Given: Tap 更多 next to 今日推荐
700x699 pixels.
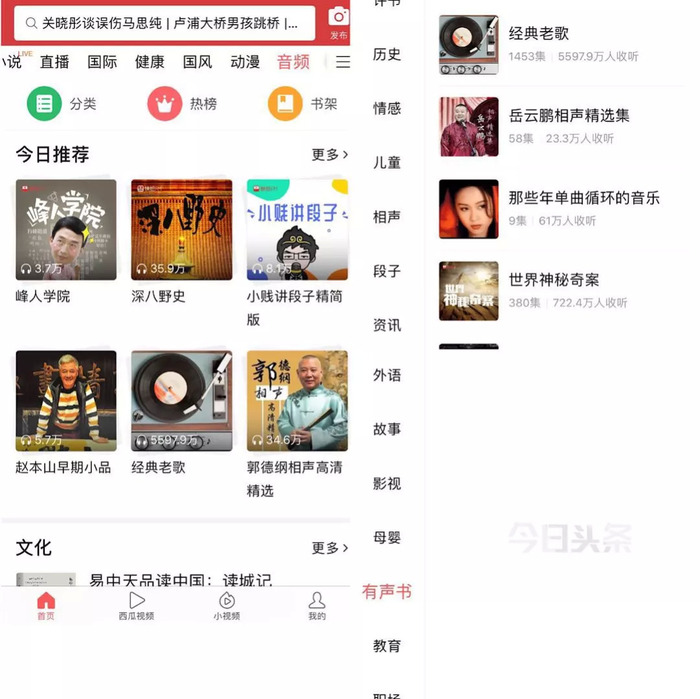Looking at the screenshot, I should tap(330, 155).
